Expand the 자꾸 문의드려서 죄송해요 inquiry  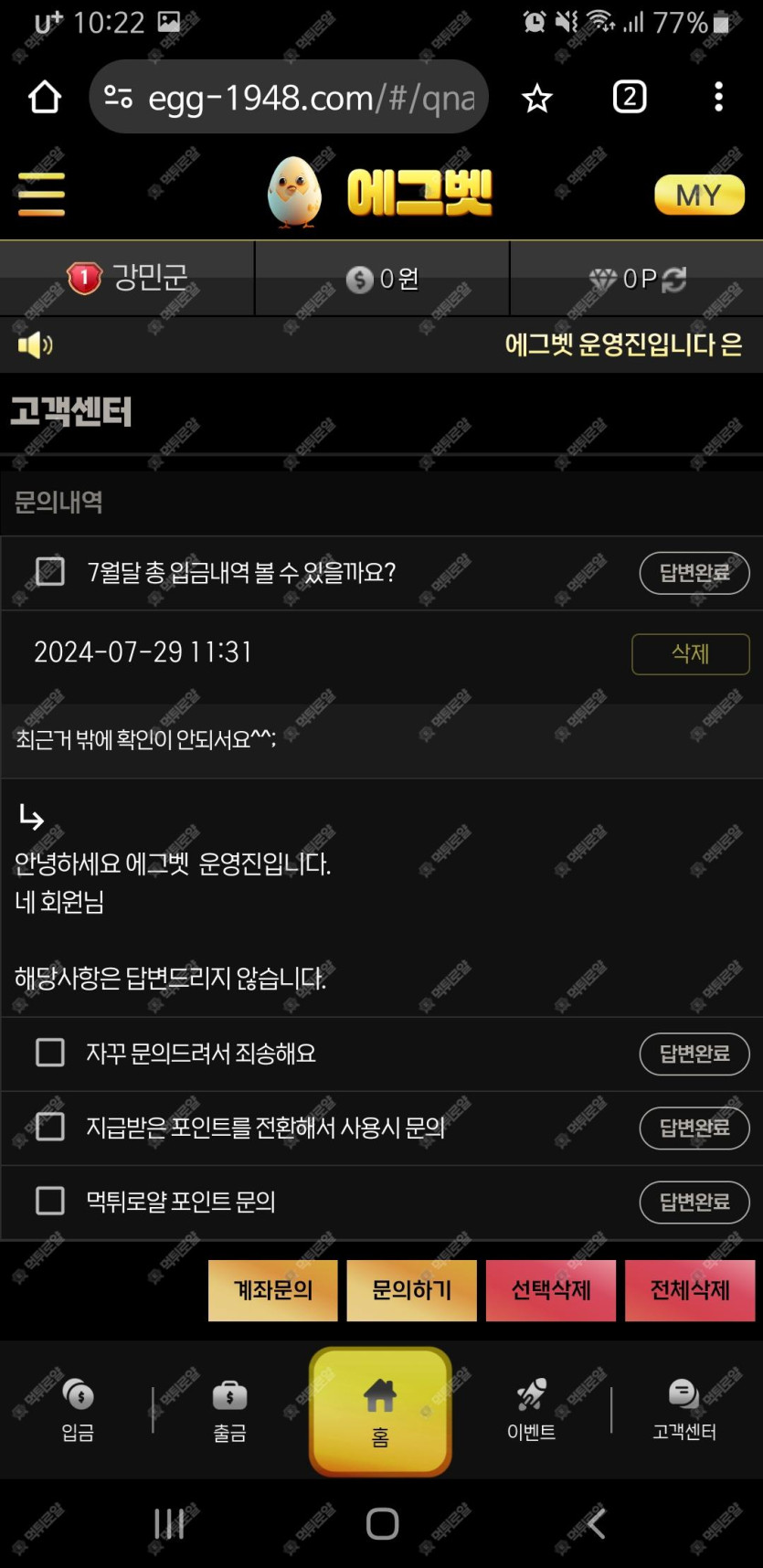[201, 1054]
